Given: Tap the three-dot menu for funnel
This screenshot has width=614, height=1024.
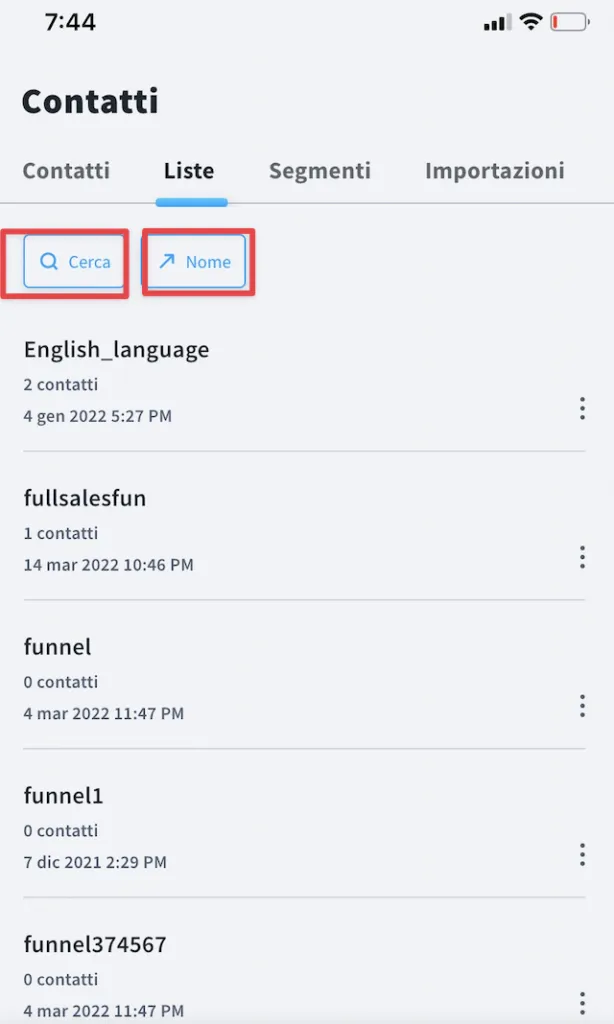Looking at the screenshot, I should pos(582,706).
